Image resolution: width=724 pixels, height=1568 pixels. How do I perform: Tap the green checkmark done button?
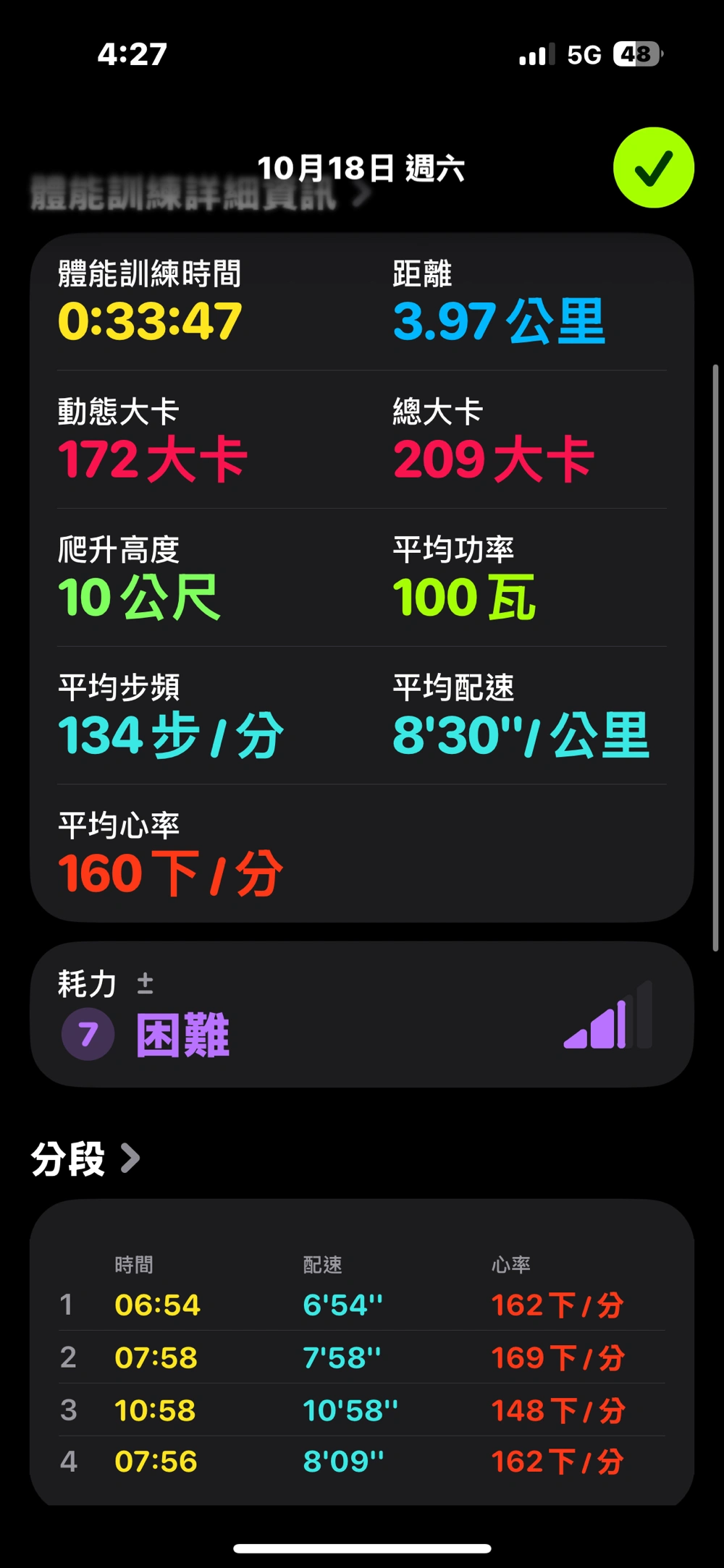point(653,168)
